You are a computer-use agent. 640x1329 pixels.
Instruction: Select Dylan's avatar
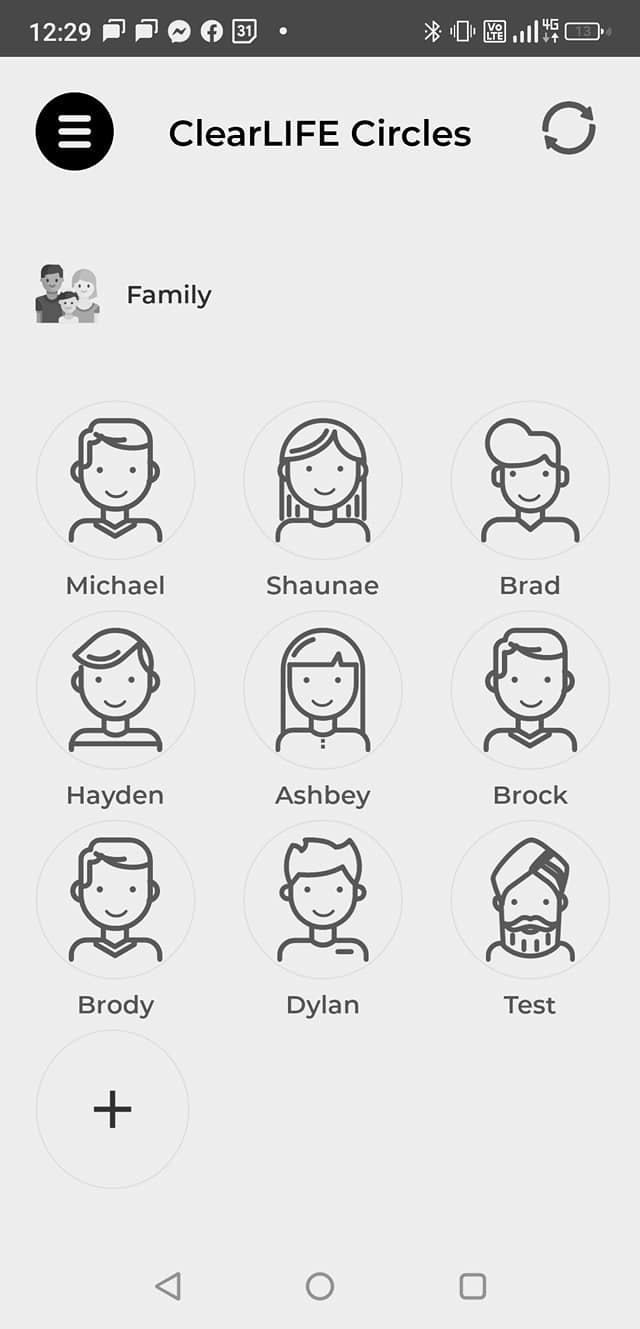point(322,900)
